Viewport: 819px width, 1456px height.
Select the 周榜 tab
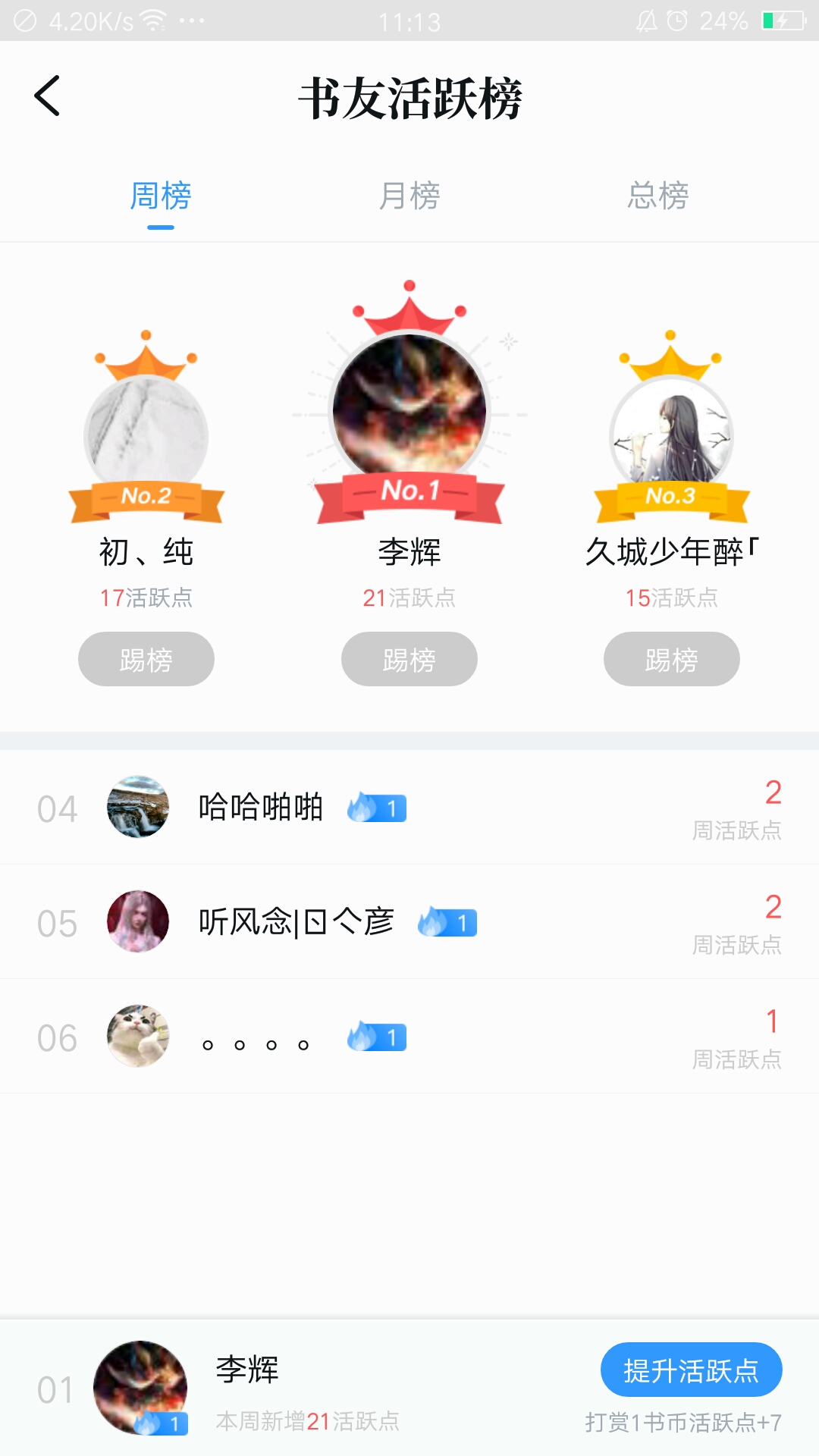pyautogui.click(x=160, y=196)
